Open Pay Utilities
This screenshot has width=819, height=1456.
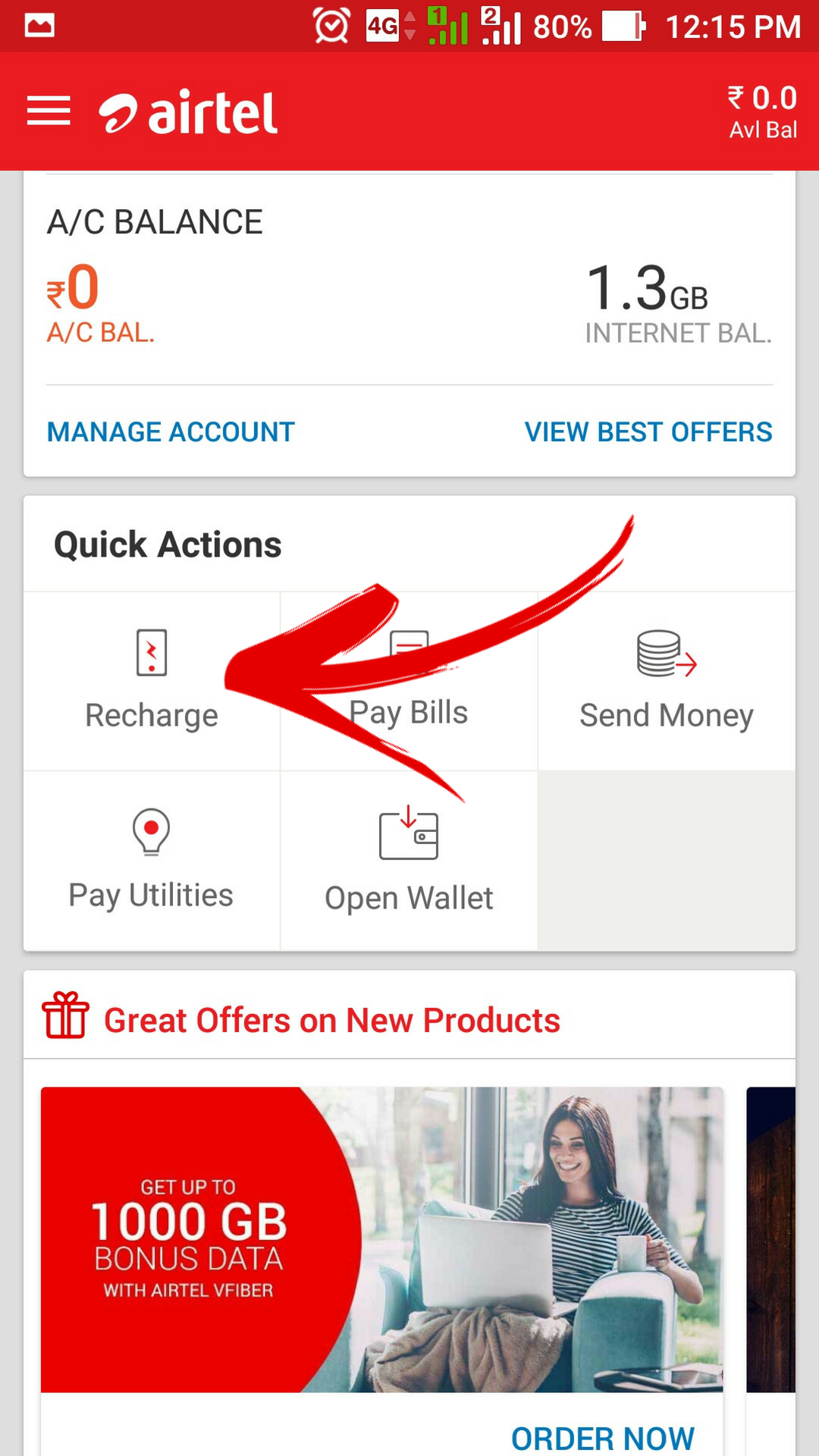(152, 861)
